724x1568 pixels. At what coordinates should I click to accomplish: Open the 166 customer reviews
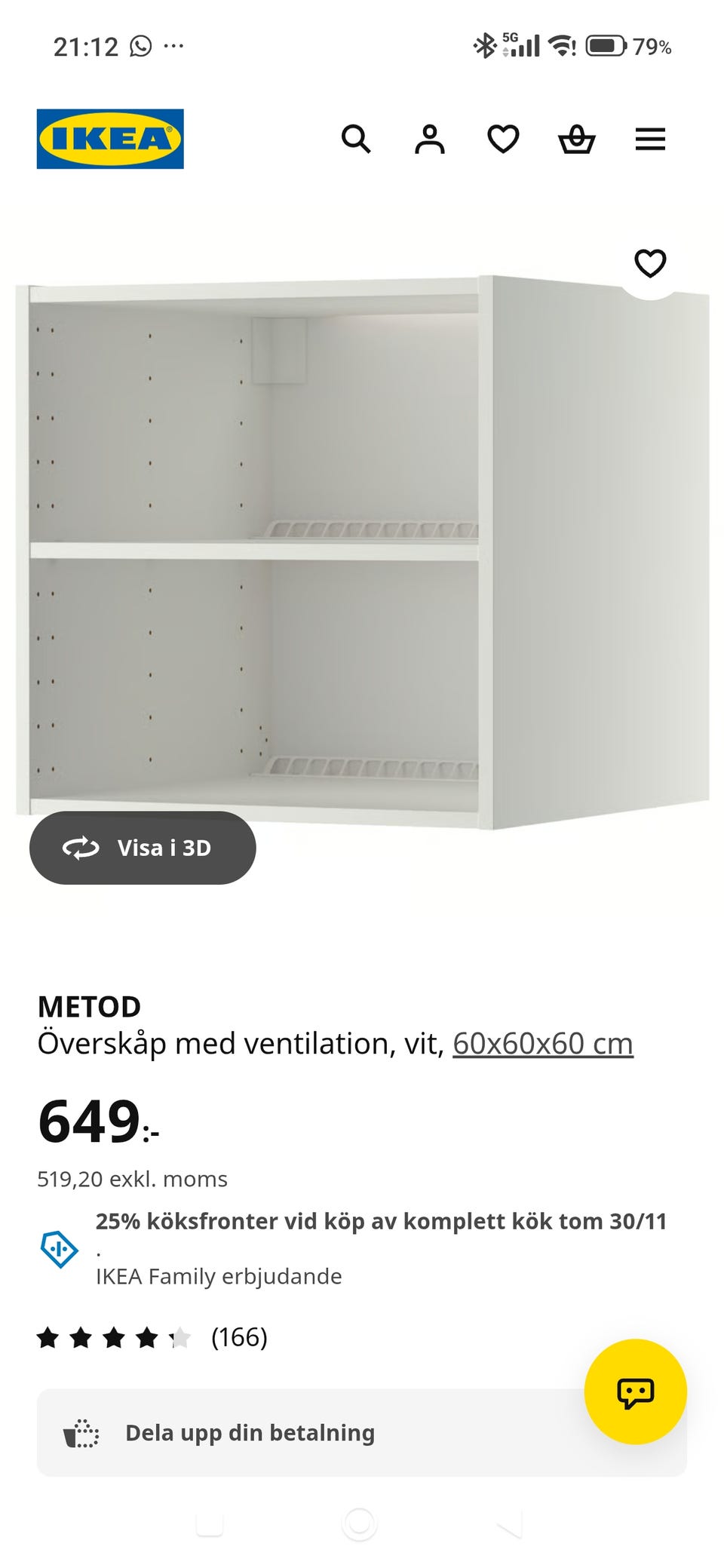click(152, 1337)
